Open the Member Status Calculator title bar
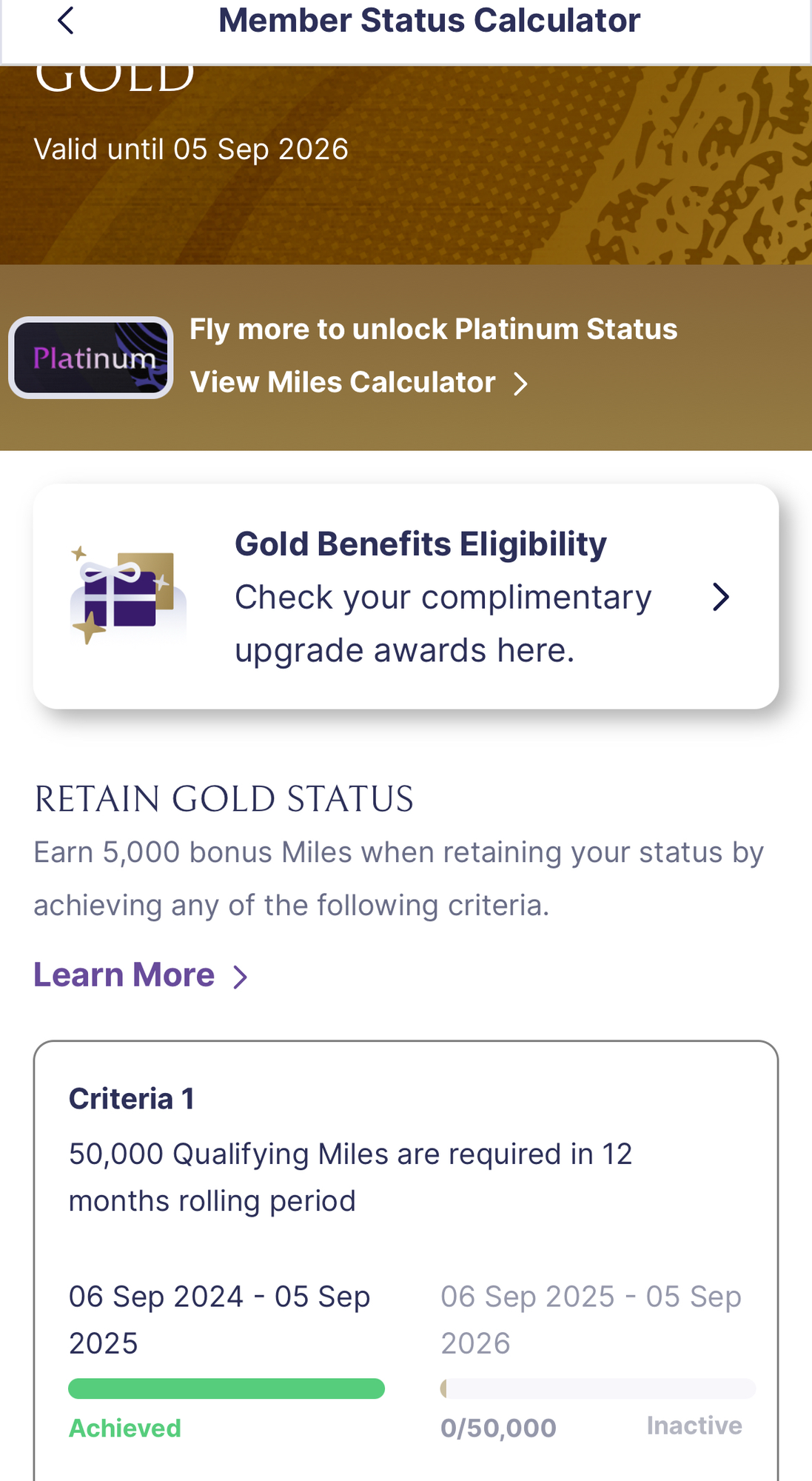 click(428, 20)
